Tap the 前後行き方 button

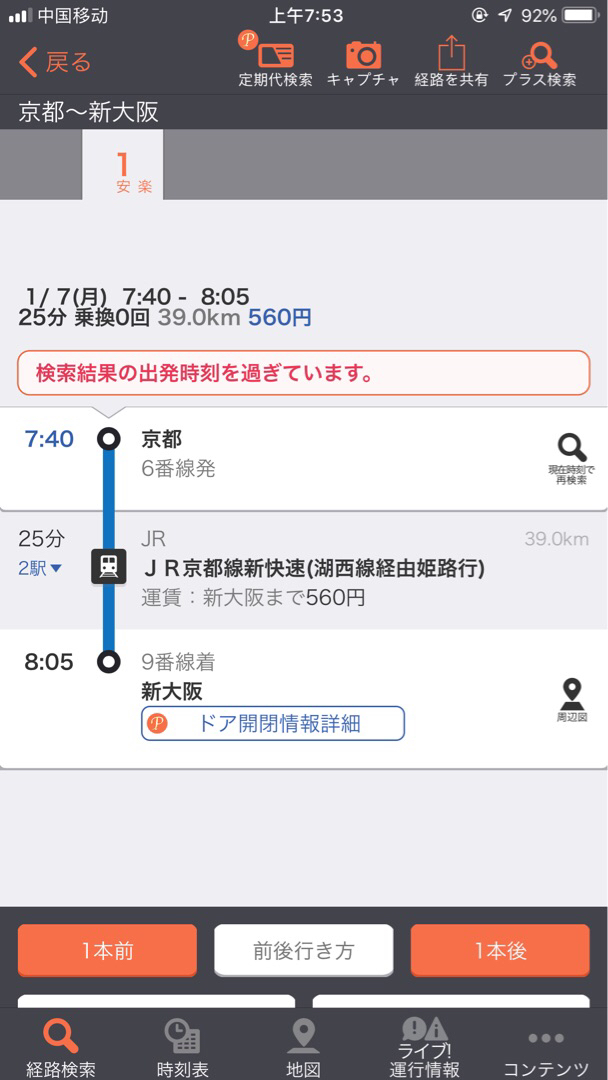click(304, 951)
